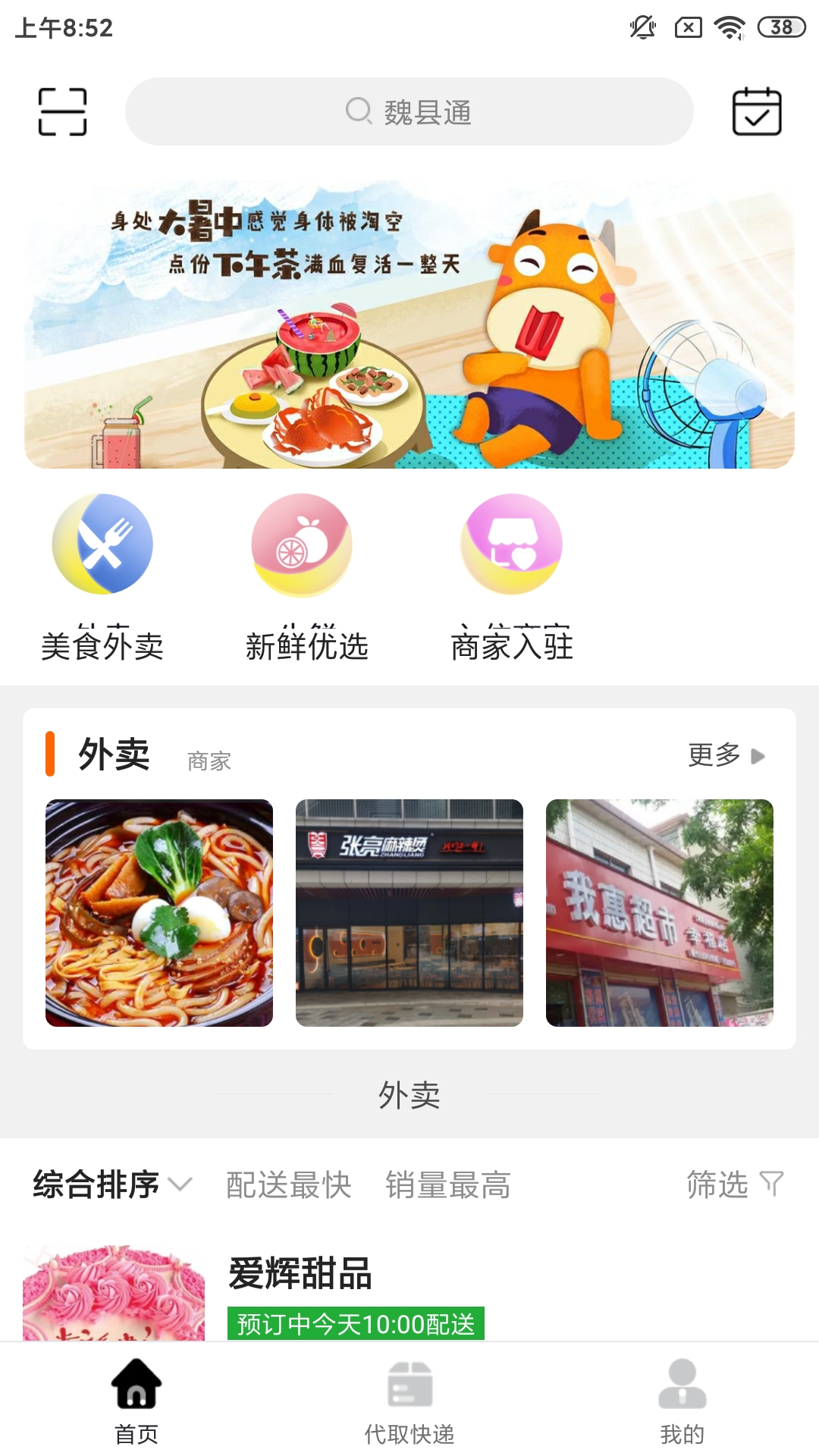Viewport: 819px width, 1456px height.
Task: Open 美食外卖 category
Action: [x=102, y=576]
